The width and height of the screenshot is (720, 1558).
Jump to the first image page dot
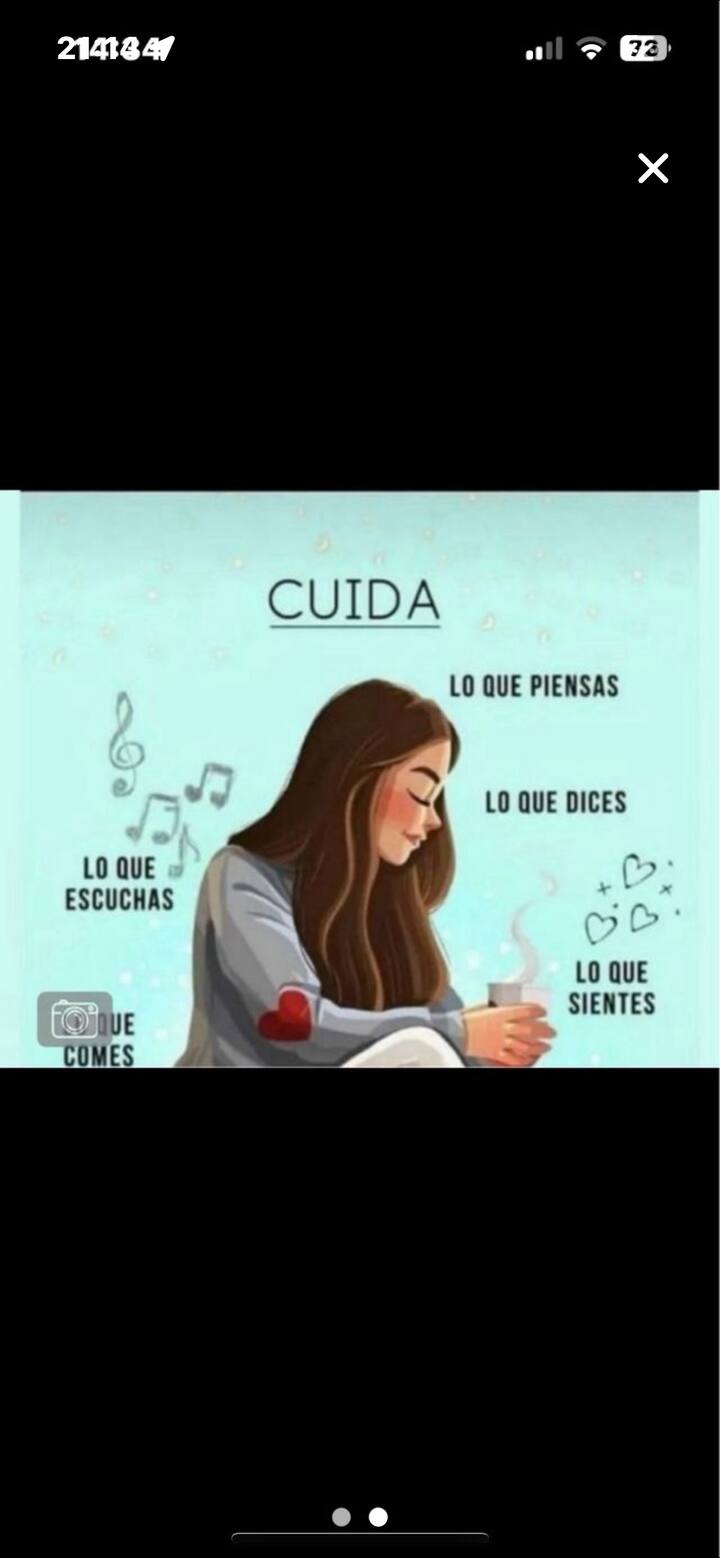[341, 1517]
